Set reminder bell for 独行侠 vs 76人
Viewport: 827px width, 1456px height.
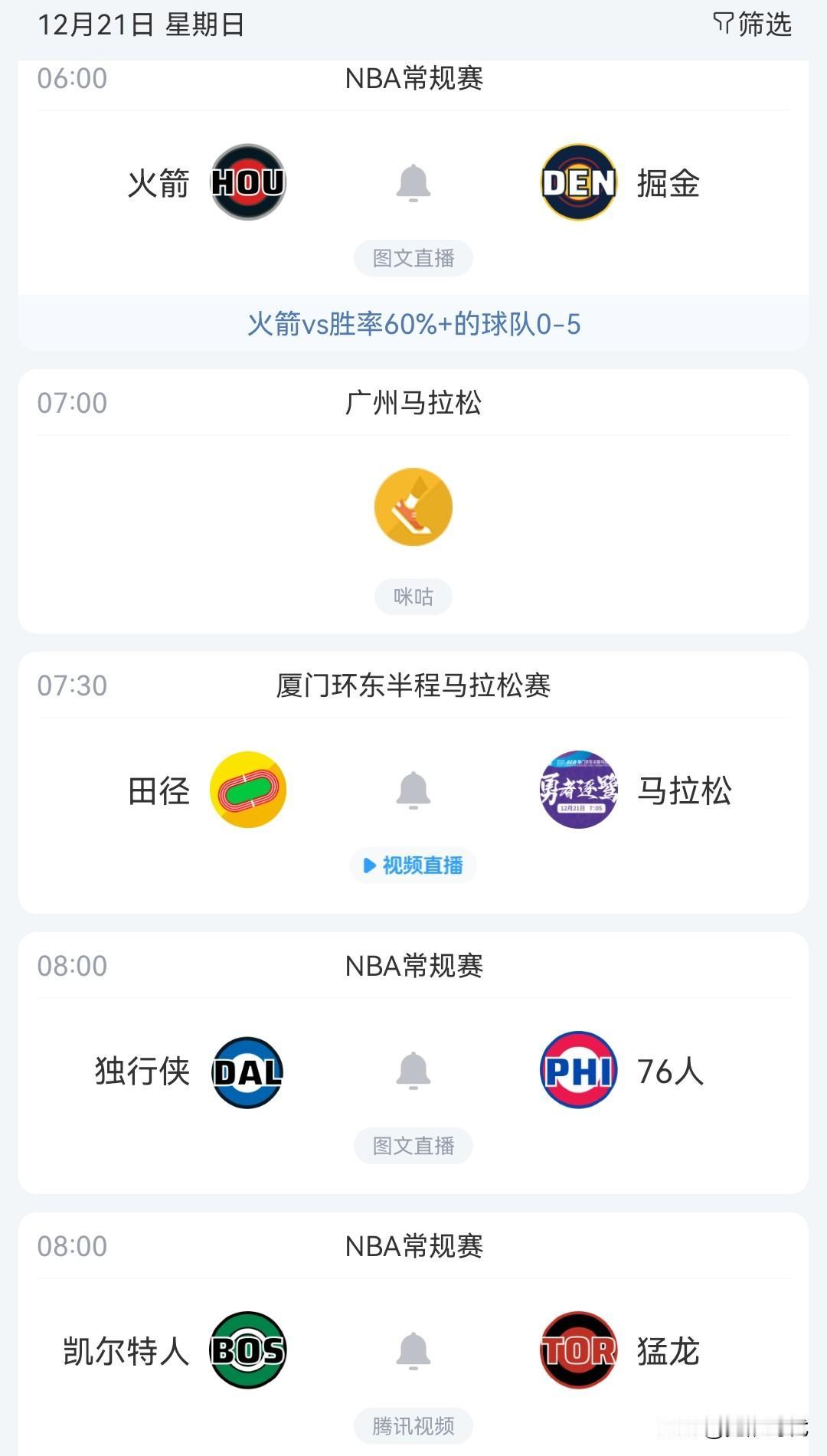[x=413, y=1071]
